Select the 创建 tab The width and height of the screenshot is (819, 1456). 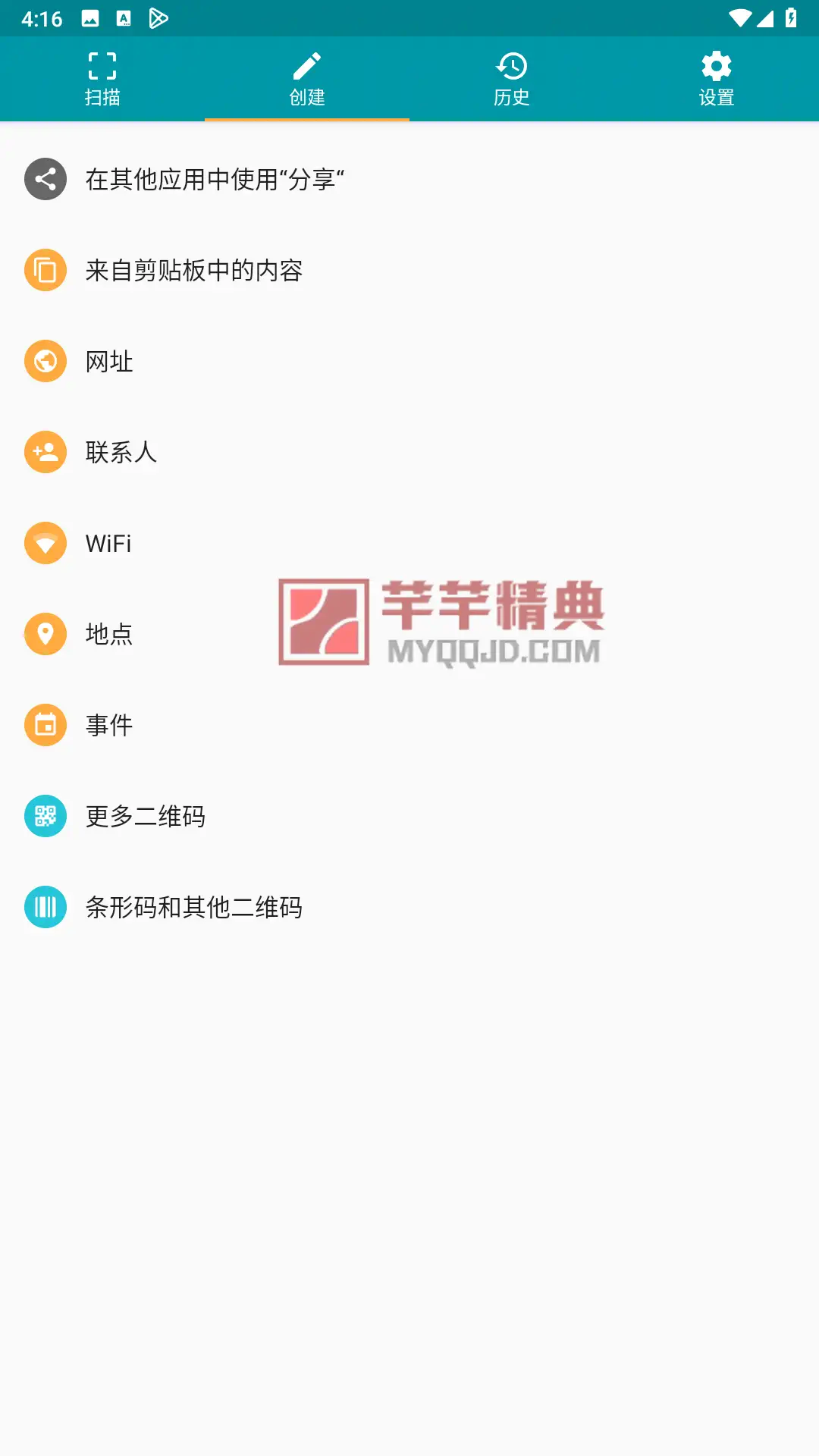pos(307,79)
